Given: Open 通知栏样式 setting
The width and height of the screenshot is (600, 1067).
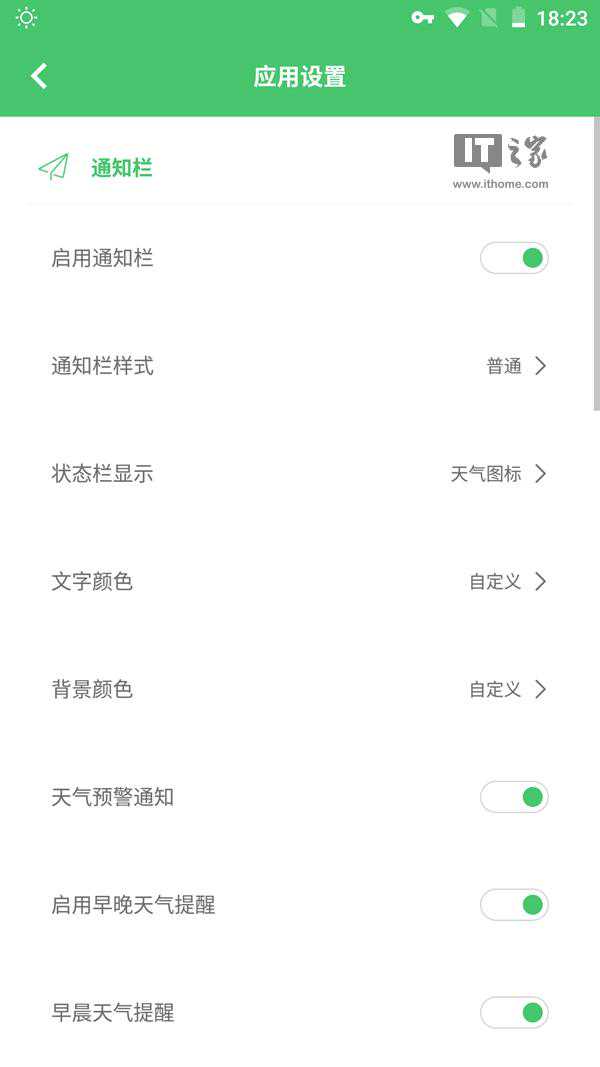Looking at the screenshot, I should pos(300,366).
